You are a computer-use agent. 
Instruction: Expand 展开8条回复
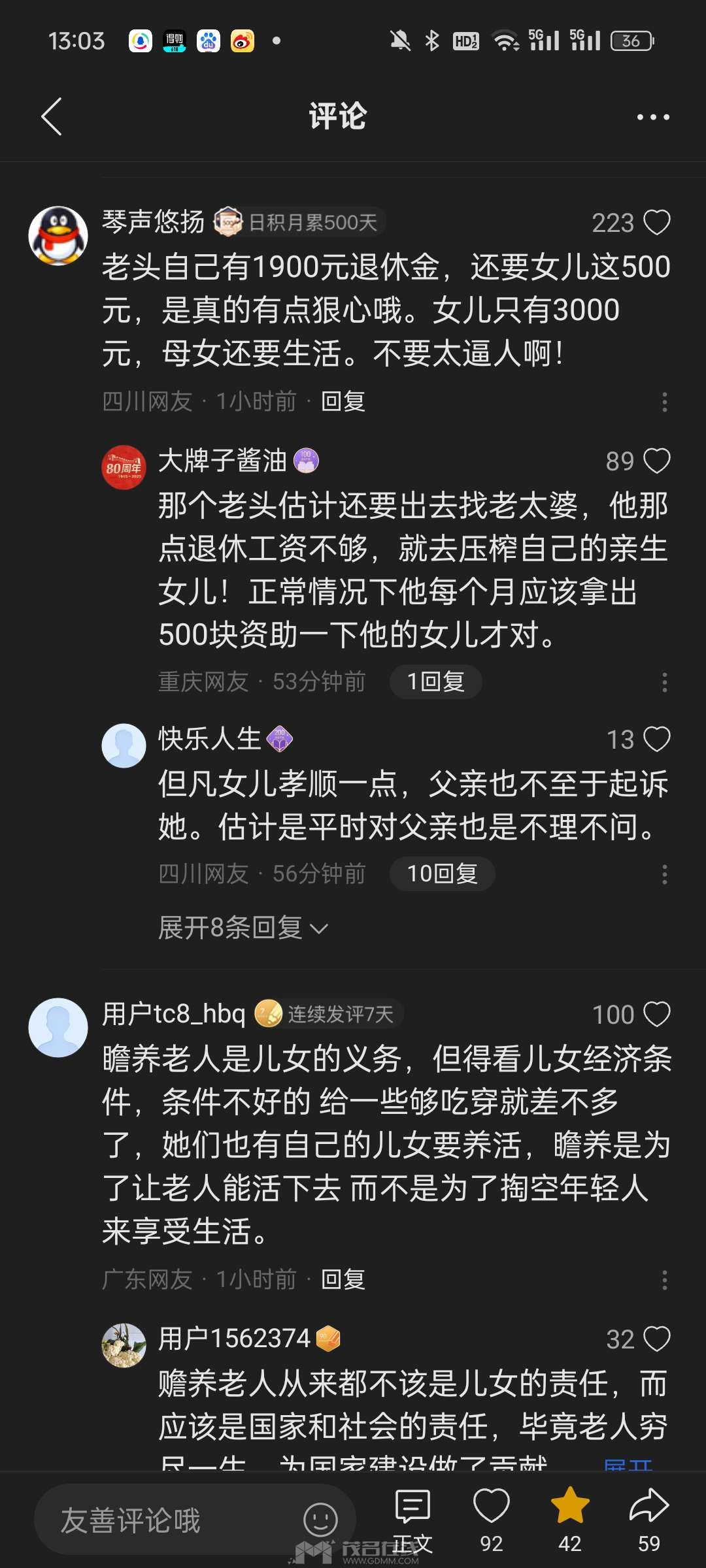243,928
